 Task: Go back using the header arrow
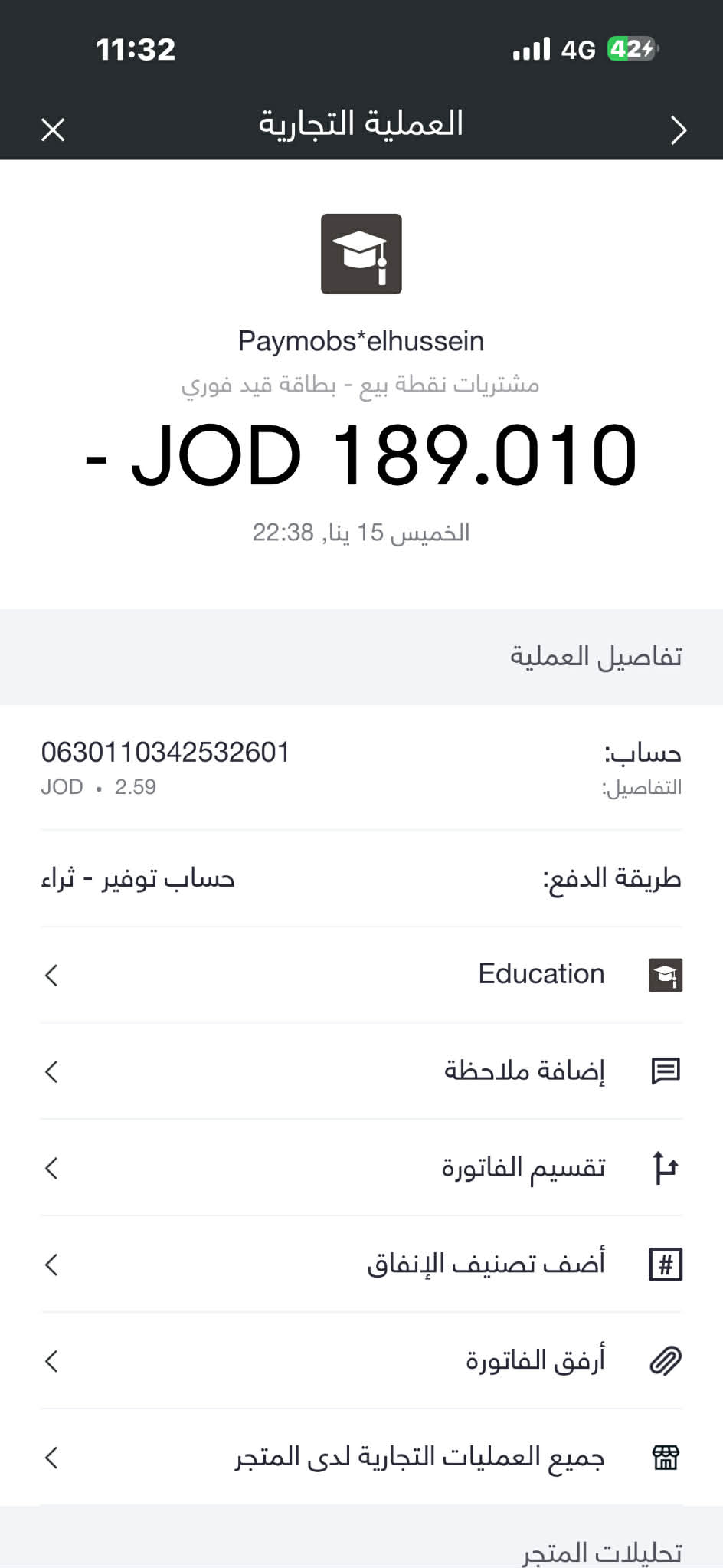678,130
